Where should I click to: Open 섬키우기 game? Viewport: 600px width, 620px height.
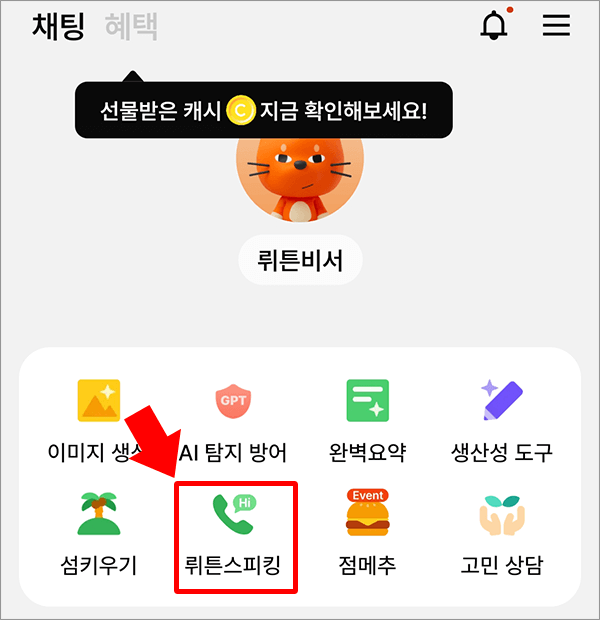98,534
